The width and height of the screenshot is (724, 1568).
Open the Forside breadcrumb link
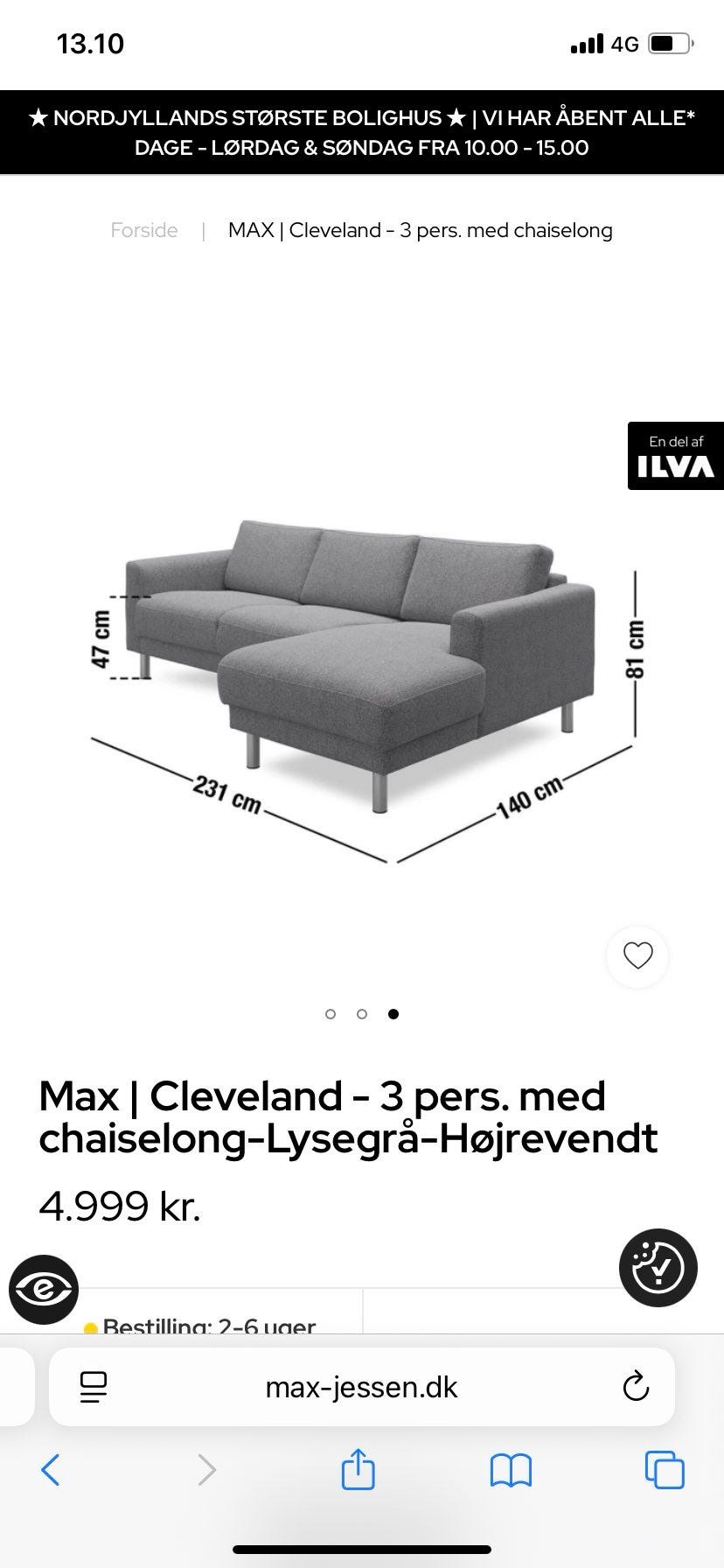click(143, 230)
